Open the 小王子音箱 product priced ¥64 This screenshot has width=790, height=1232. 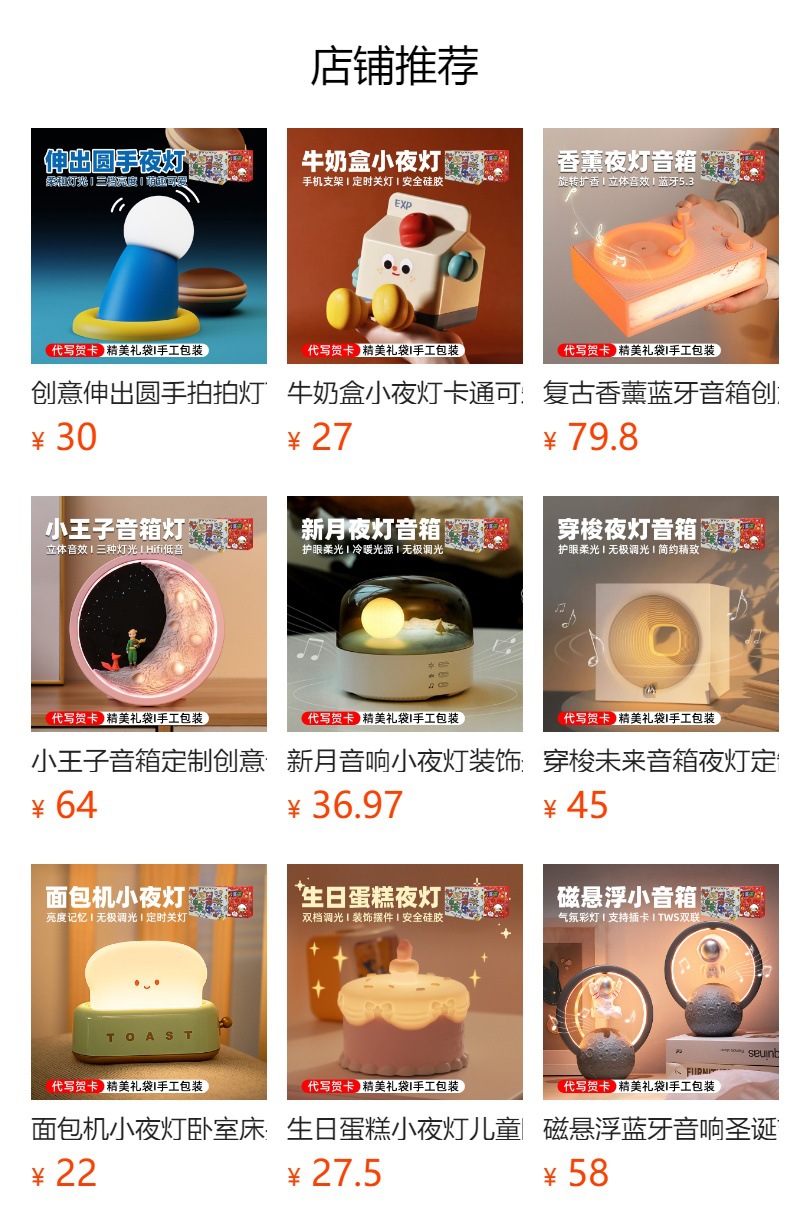[x=149, y=614]
